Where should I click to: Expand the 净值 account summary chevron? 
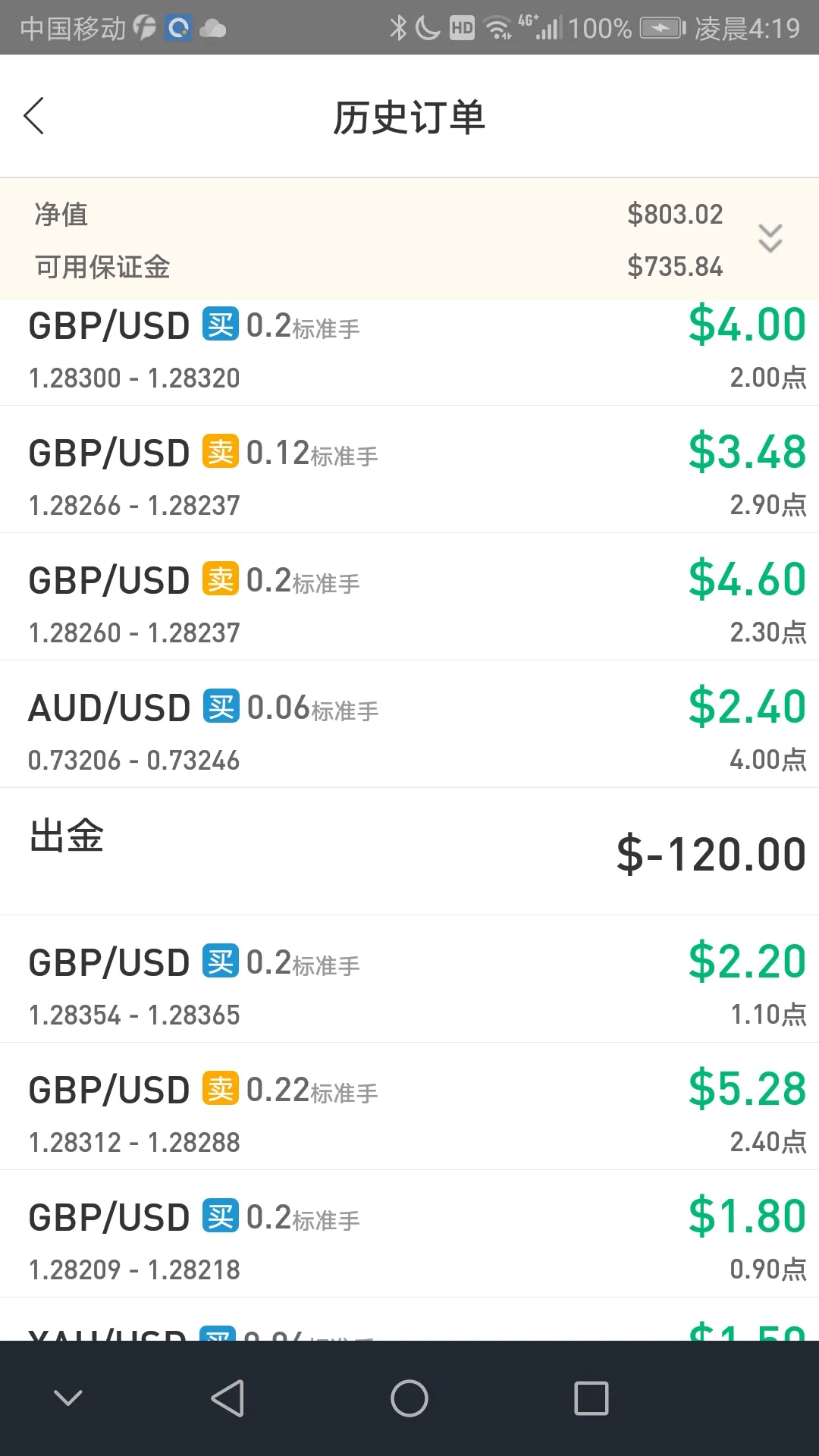pos(770,239)
